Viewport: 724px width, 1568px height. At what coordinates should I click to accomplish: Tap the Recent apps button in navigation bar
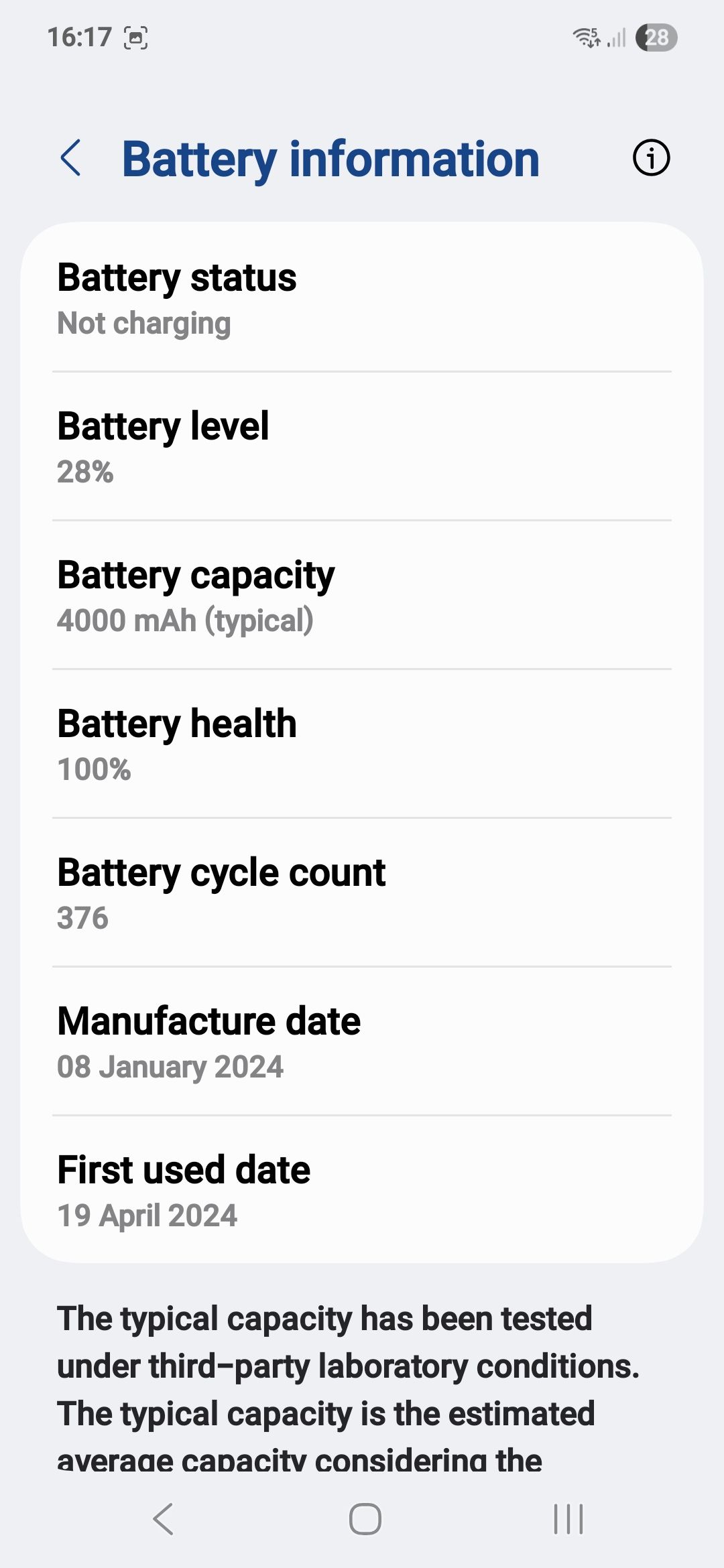tap(566, 1520)
